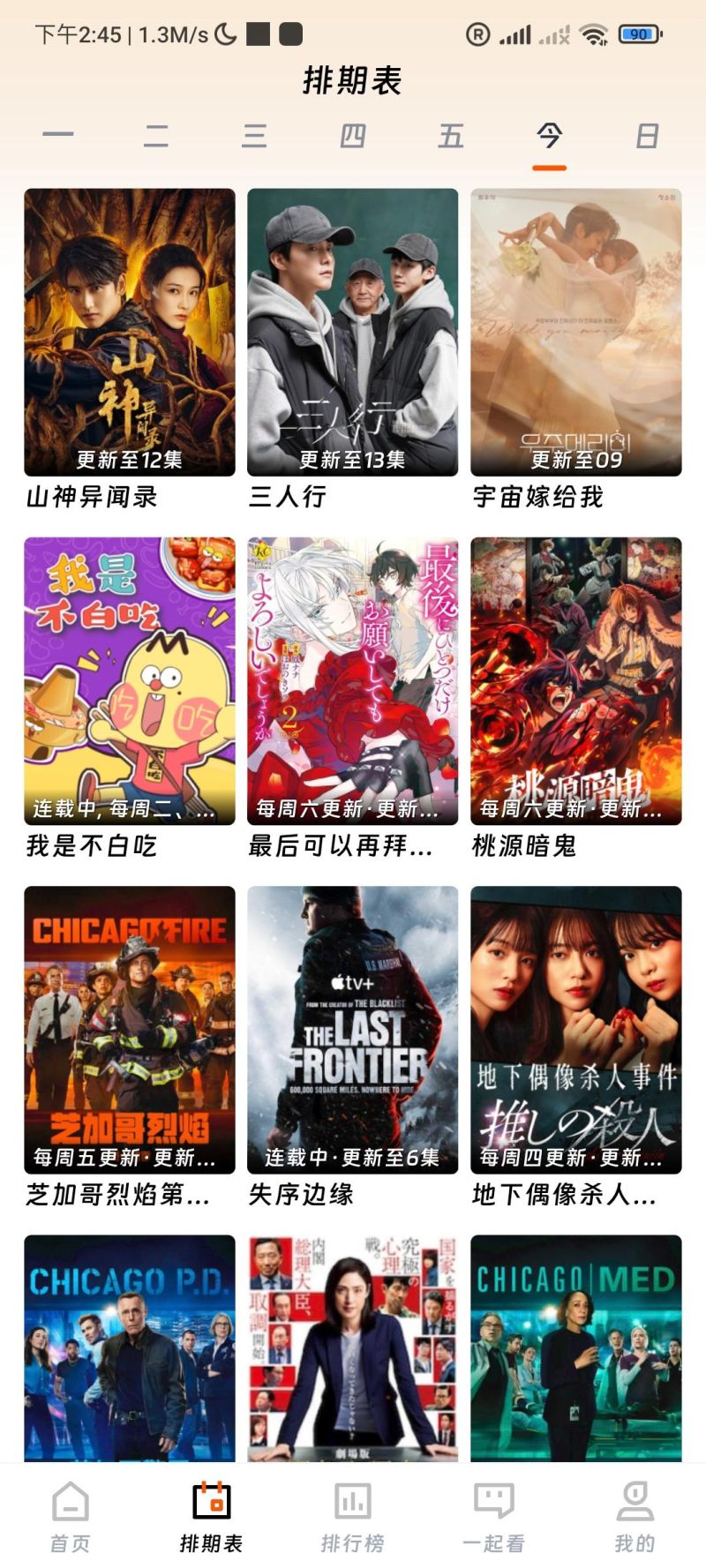Open the 一起看 watch-together tab
Screen dimensions: 706x1568
[494, 1516]
